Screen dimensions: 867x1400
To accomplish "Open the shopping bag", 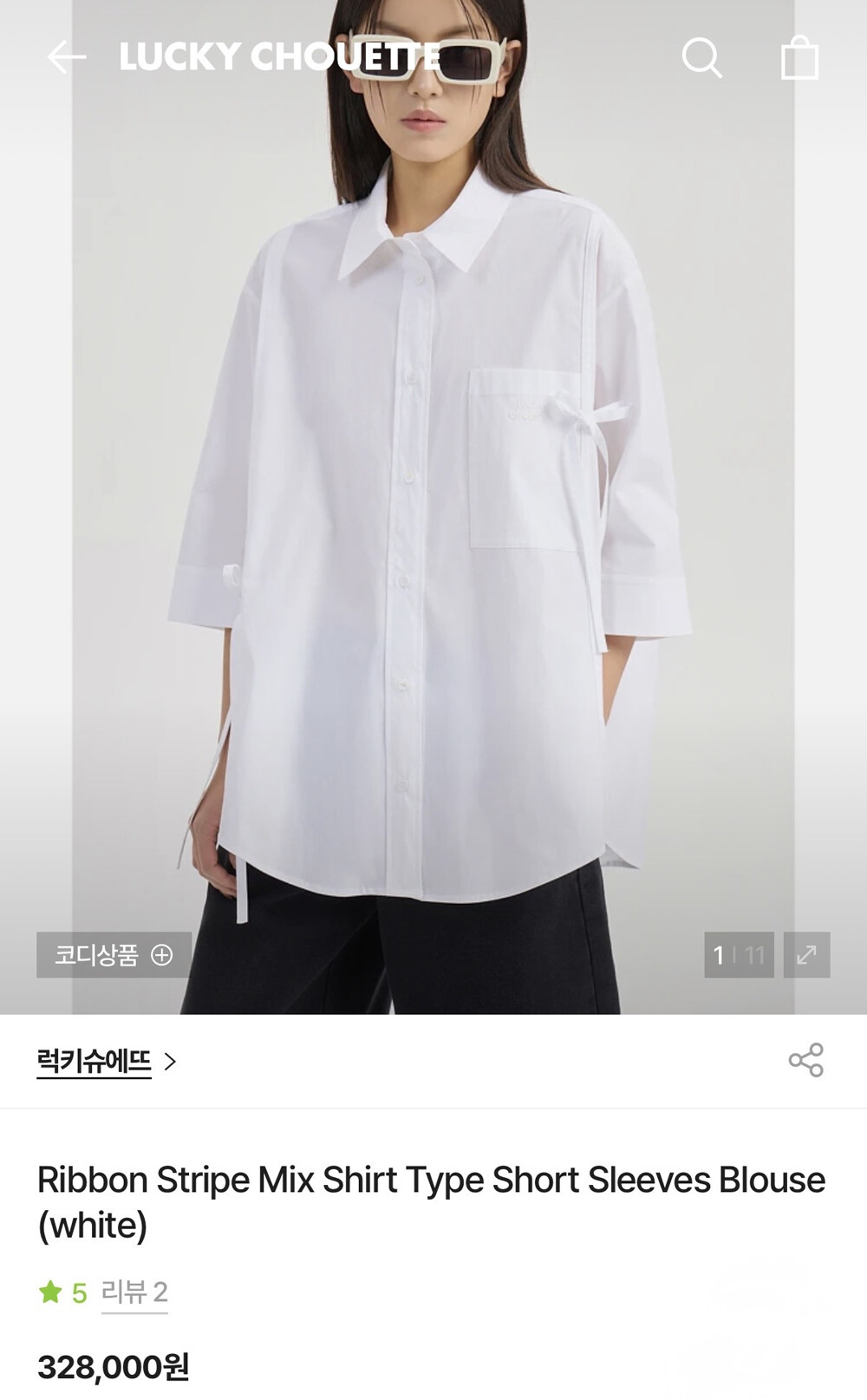I will (x=799, y=58).
